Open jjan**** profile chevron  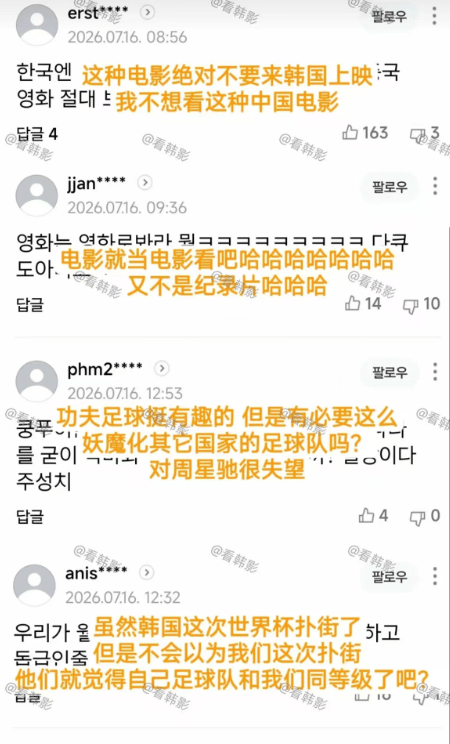145,183
